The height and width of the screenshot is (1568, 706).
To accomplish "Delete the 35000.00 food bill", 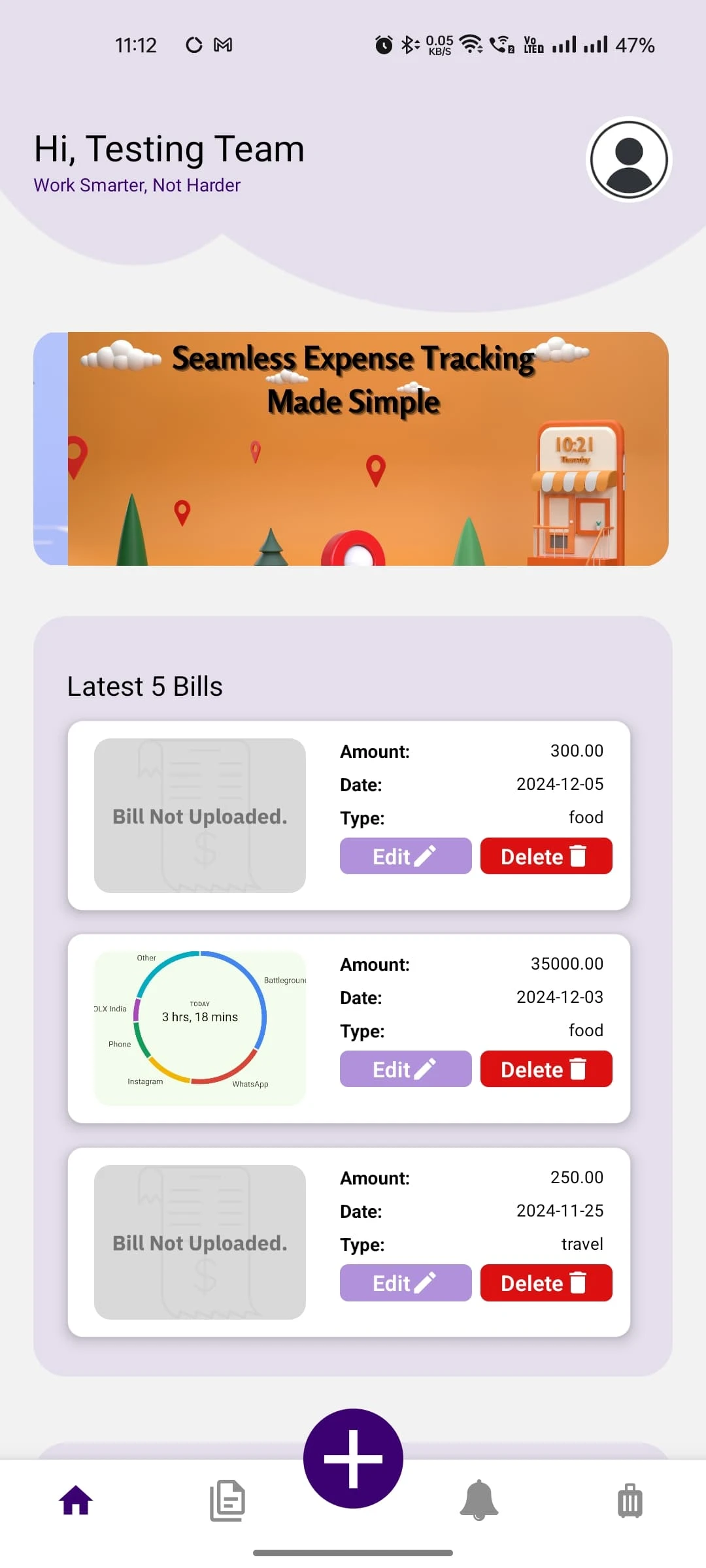I will coord(546,1069).
